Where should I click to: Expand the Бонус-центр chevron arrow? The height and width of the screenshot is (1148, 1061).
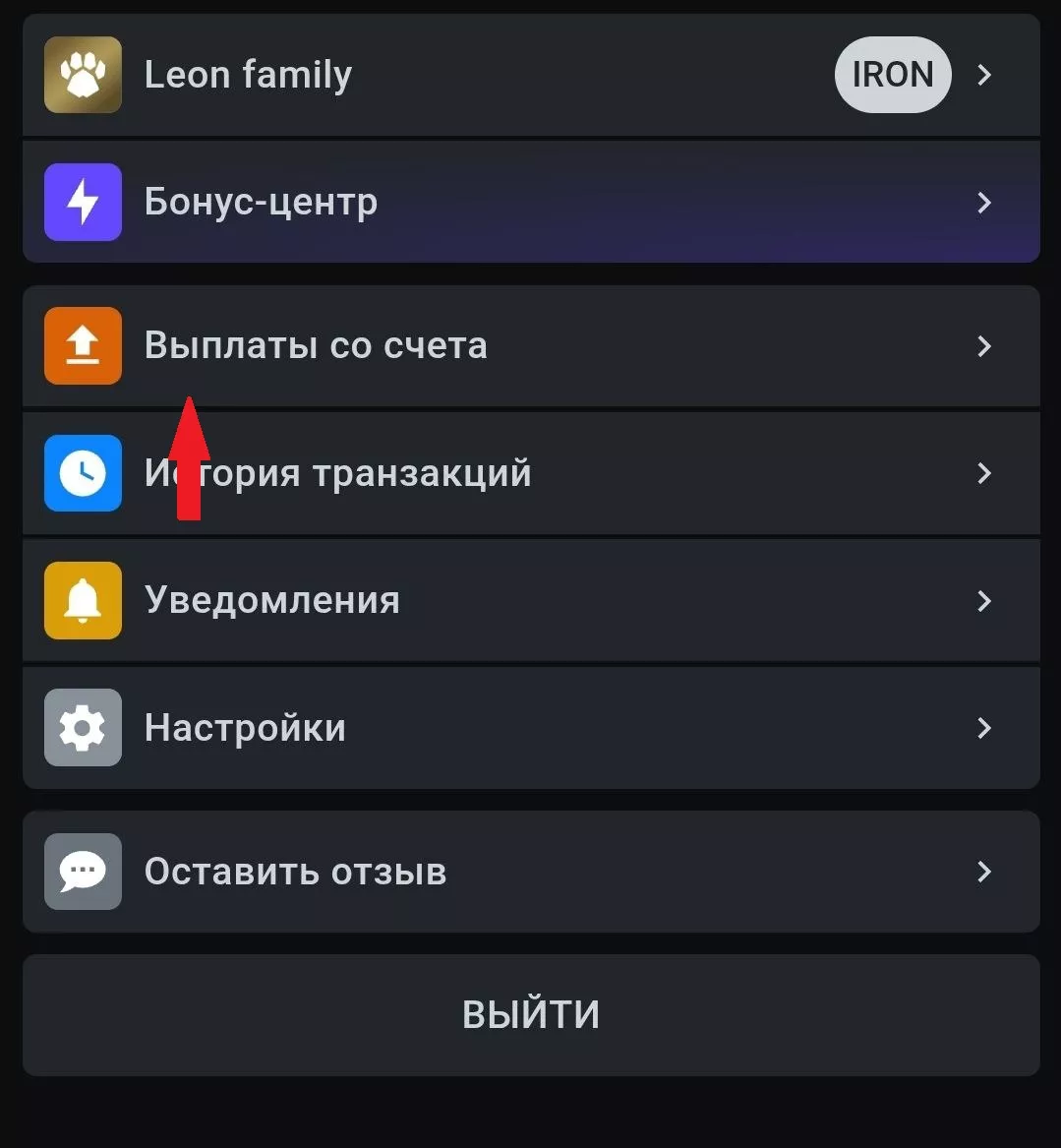(984, 202)
